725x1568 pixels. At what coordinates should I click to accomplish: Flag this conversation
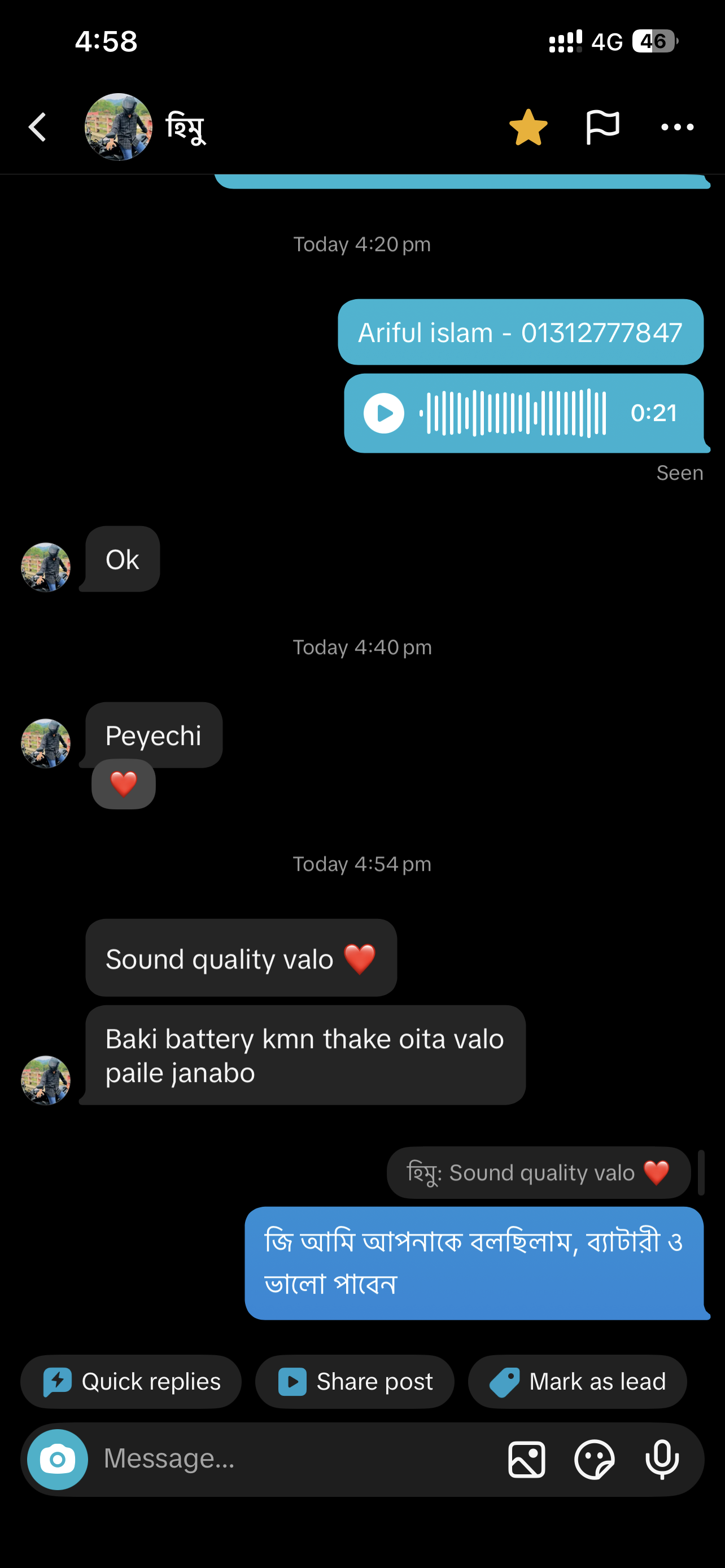click(x=604, y=126)
